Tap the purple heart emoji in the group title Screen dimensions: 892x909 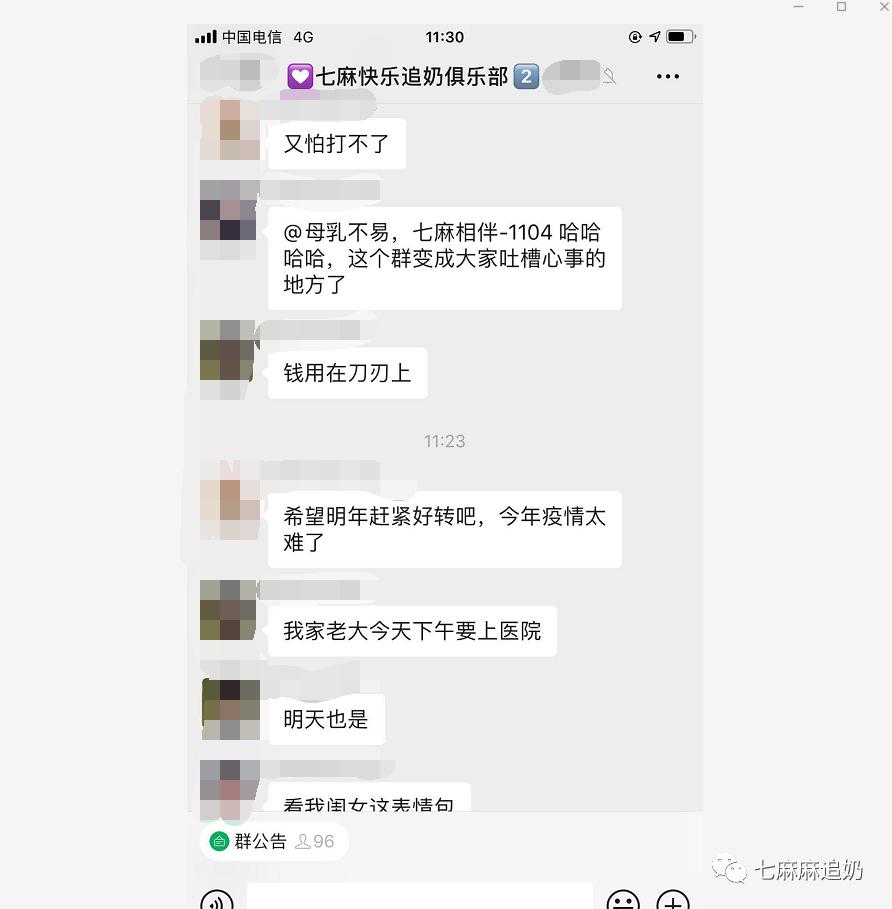pos(299,75)
